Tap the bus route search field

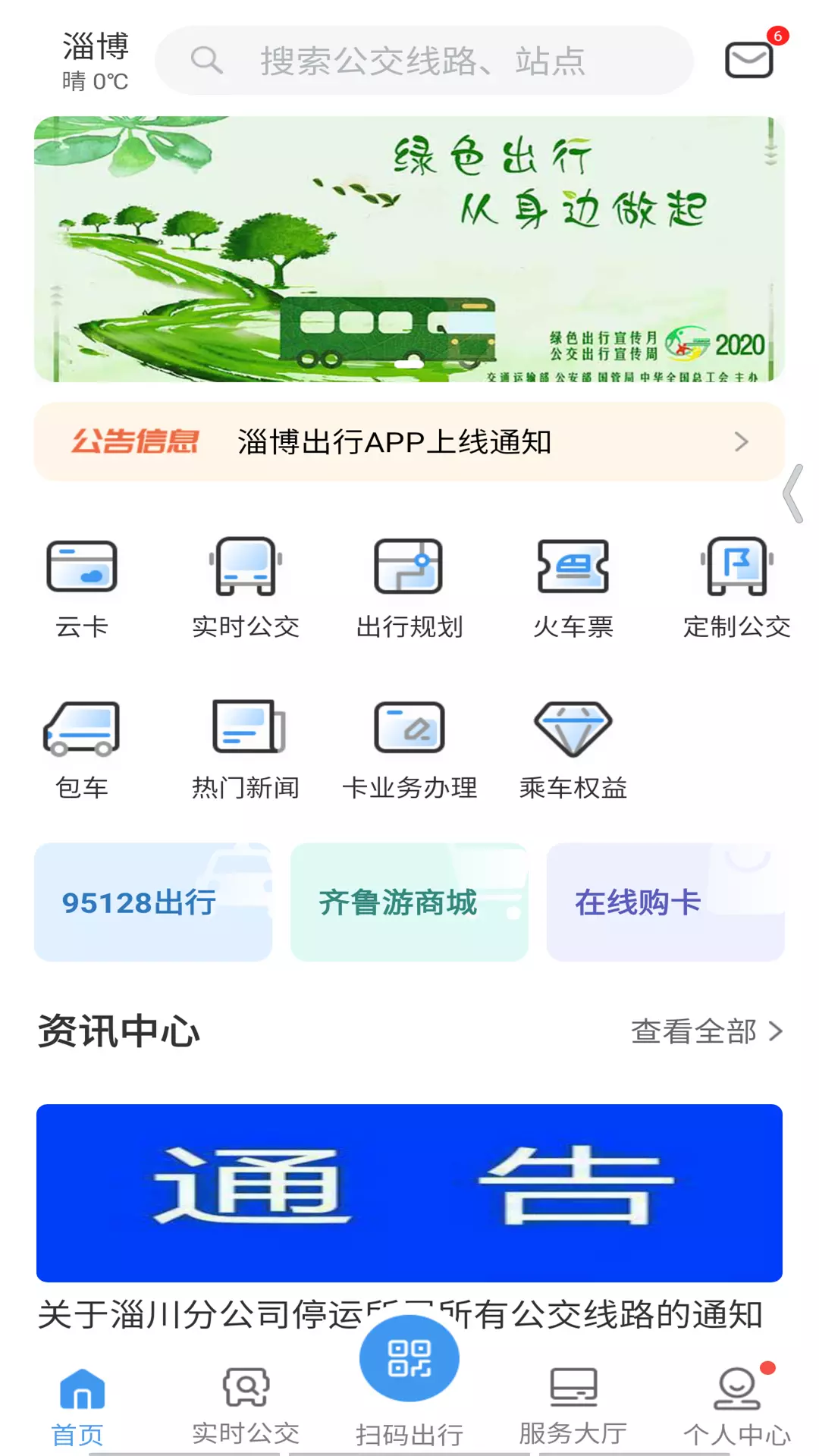click(424, 61)
